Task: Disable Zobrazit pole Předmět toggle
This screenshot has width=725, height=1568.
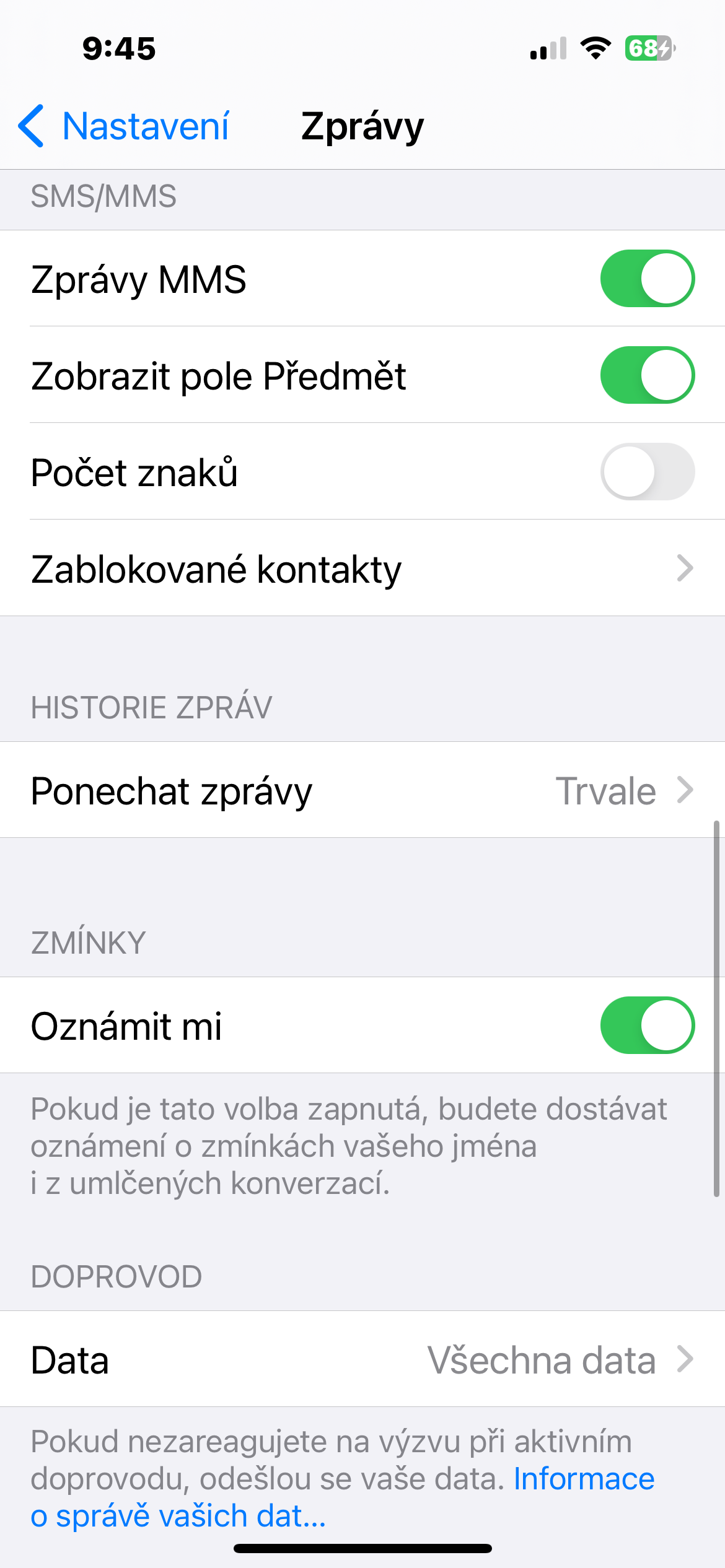Action: pyautogui.click(x=647, y=375)
